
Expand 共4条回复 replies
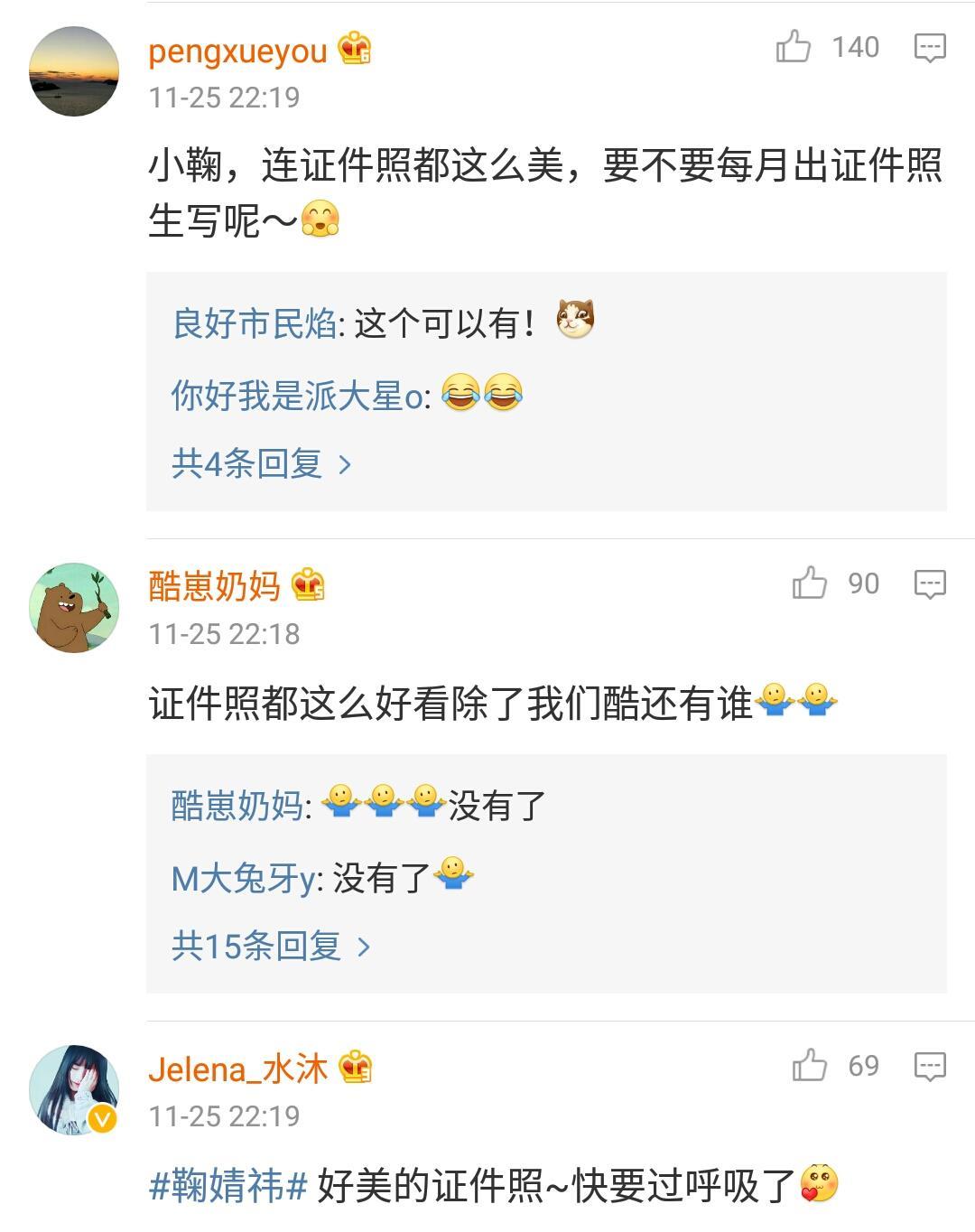pos(261,463)
